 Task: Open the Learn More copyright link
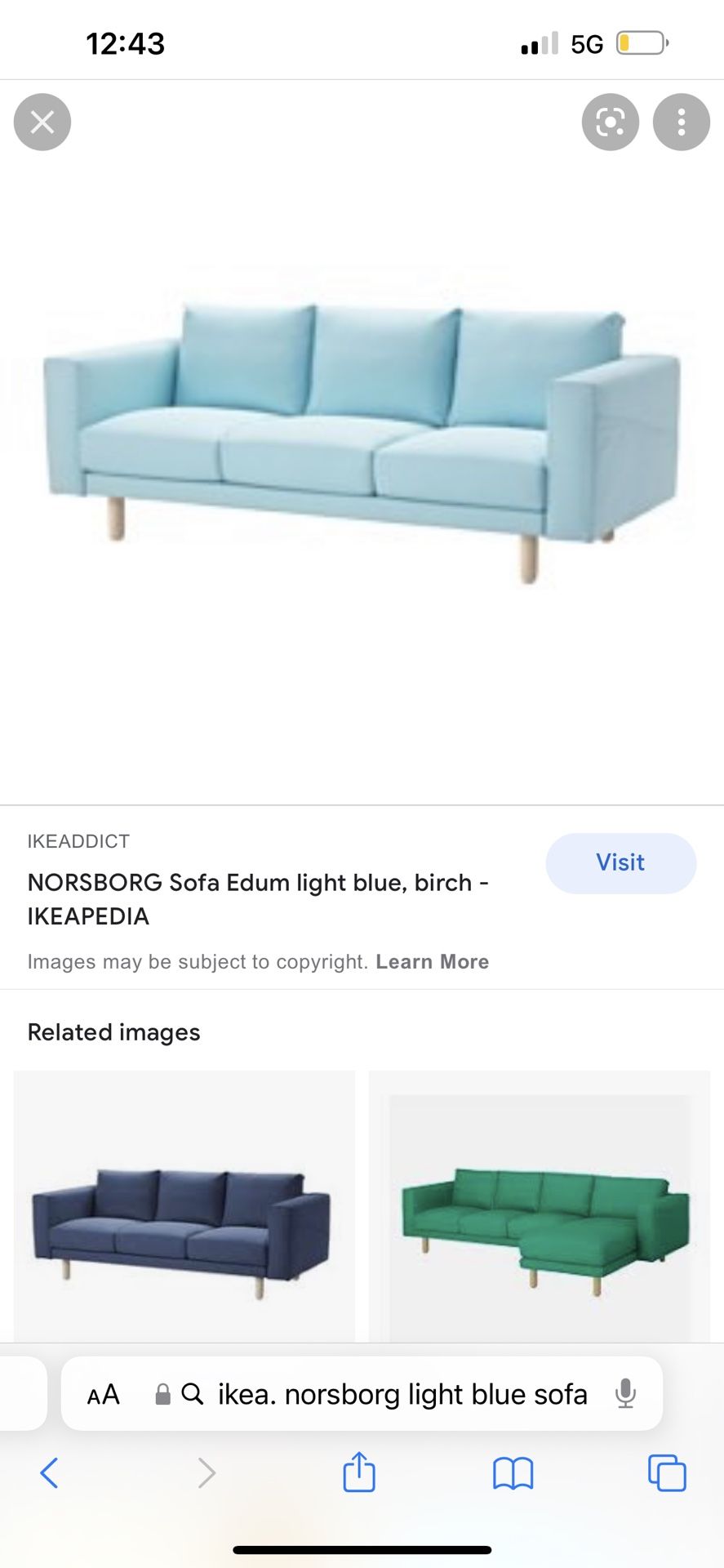[x=433, y=961]
